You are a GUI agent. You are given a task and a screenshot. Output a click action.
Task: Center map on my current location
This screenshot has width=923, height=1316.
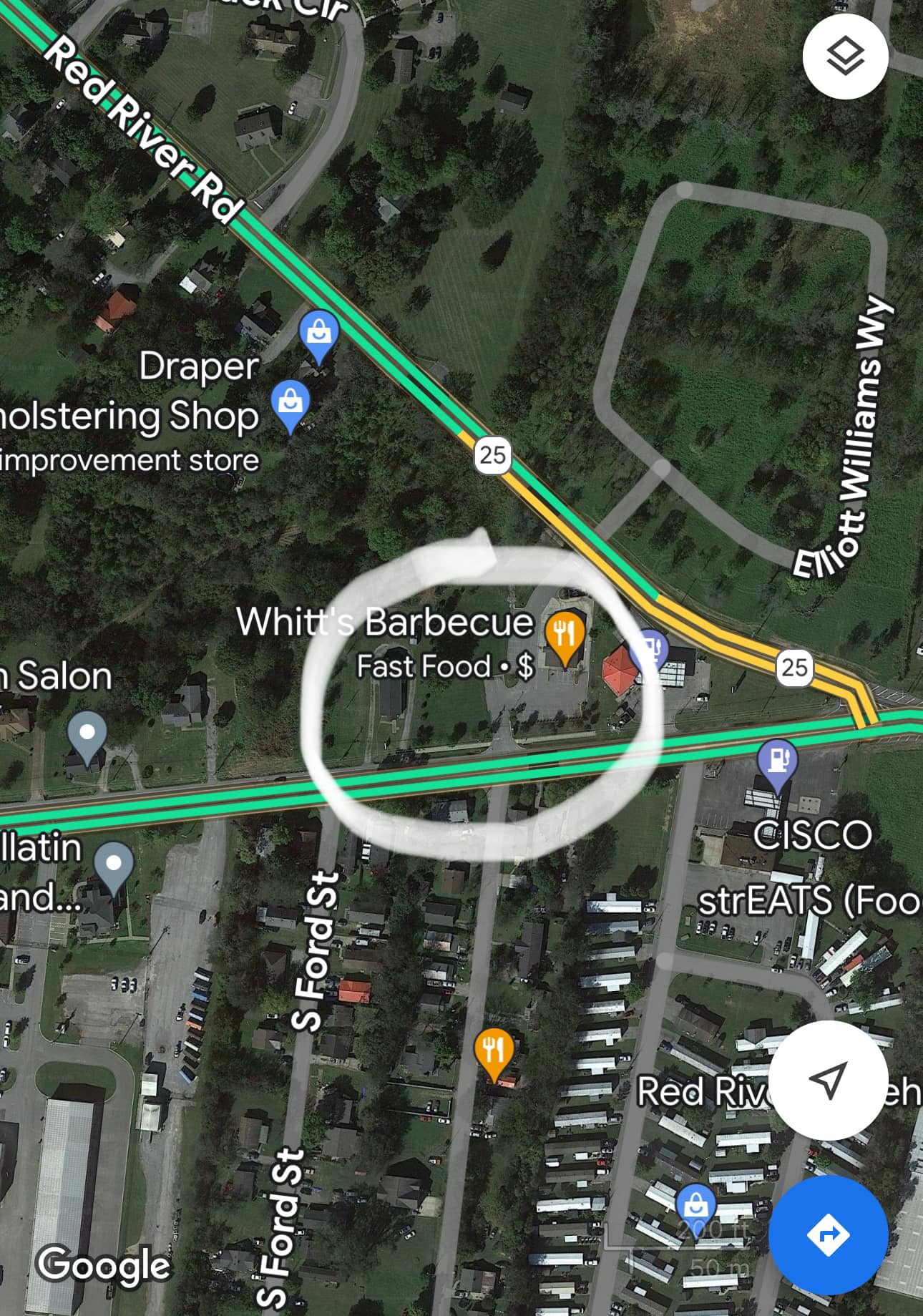(x=829, y=1079)
